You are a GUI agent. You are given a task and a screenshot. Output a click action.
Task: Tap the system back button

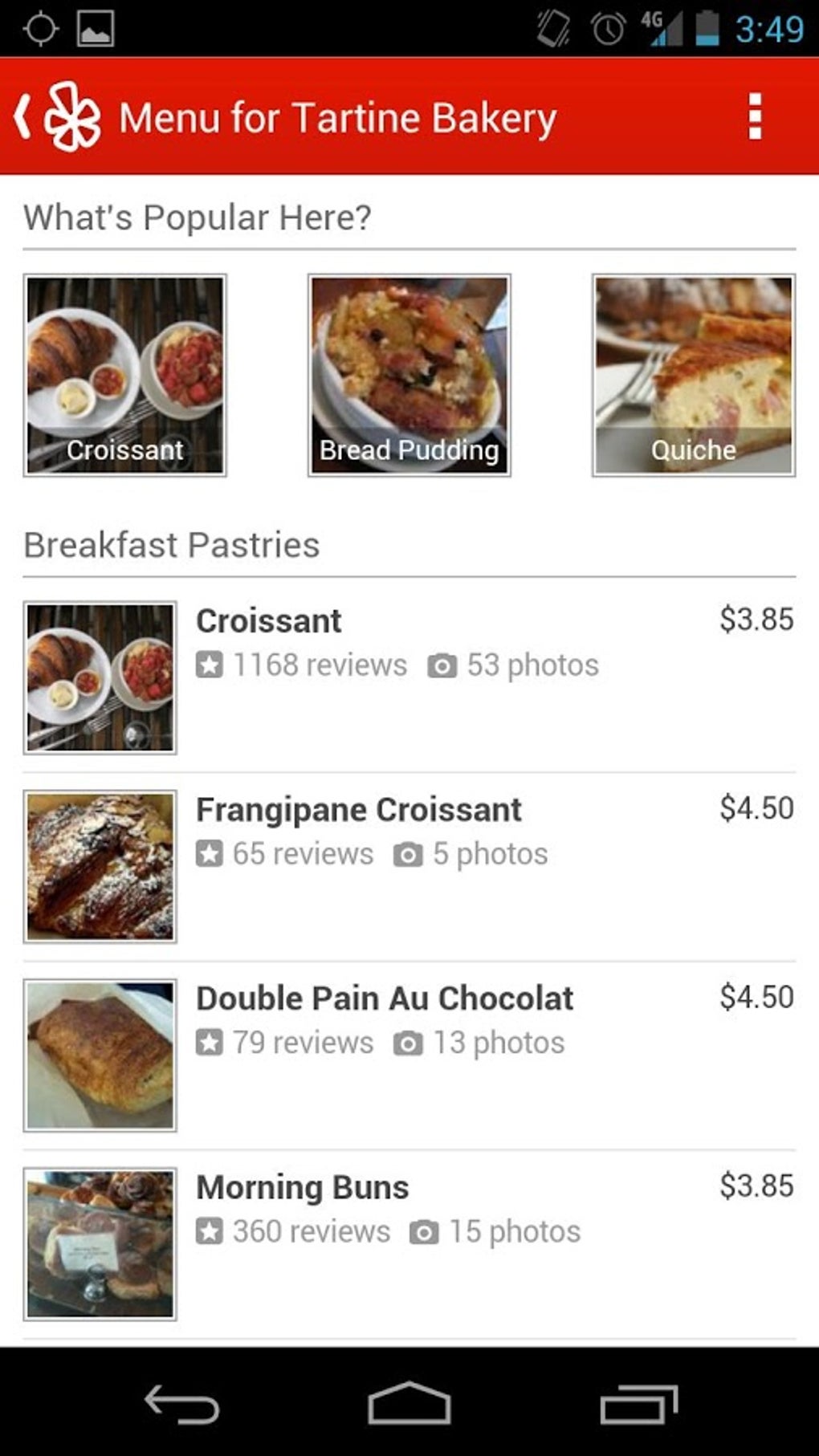(x=181, y=1404)
